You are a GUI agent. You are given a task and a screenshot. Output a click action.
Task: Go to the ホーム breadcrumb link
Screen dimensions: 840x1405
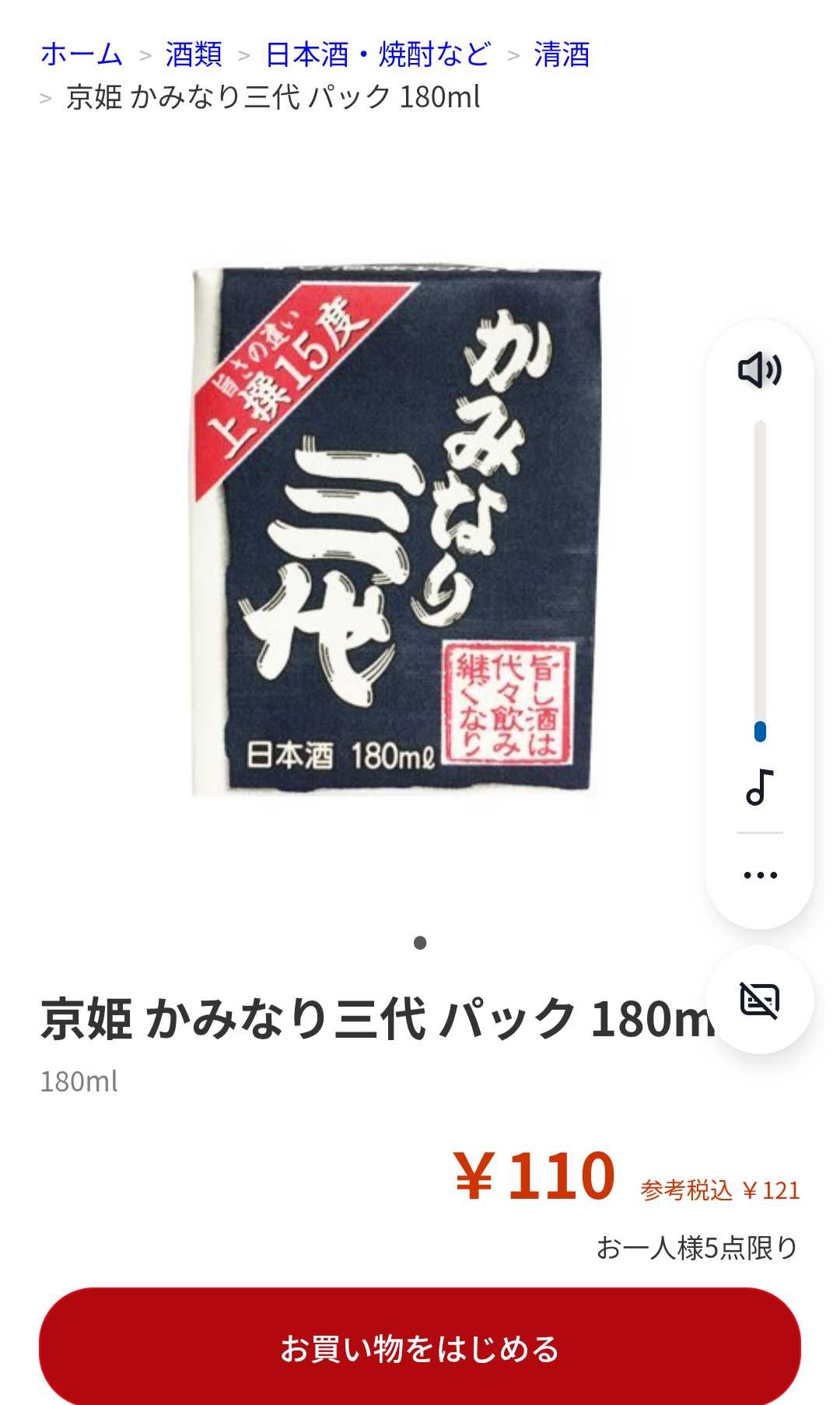(82, 54)
